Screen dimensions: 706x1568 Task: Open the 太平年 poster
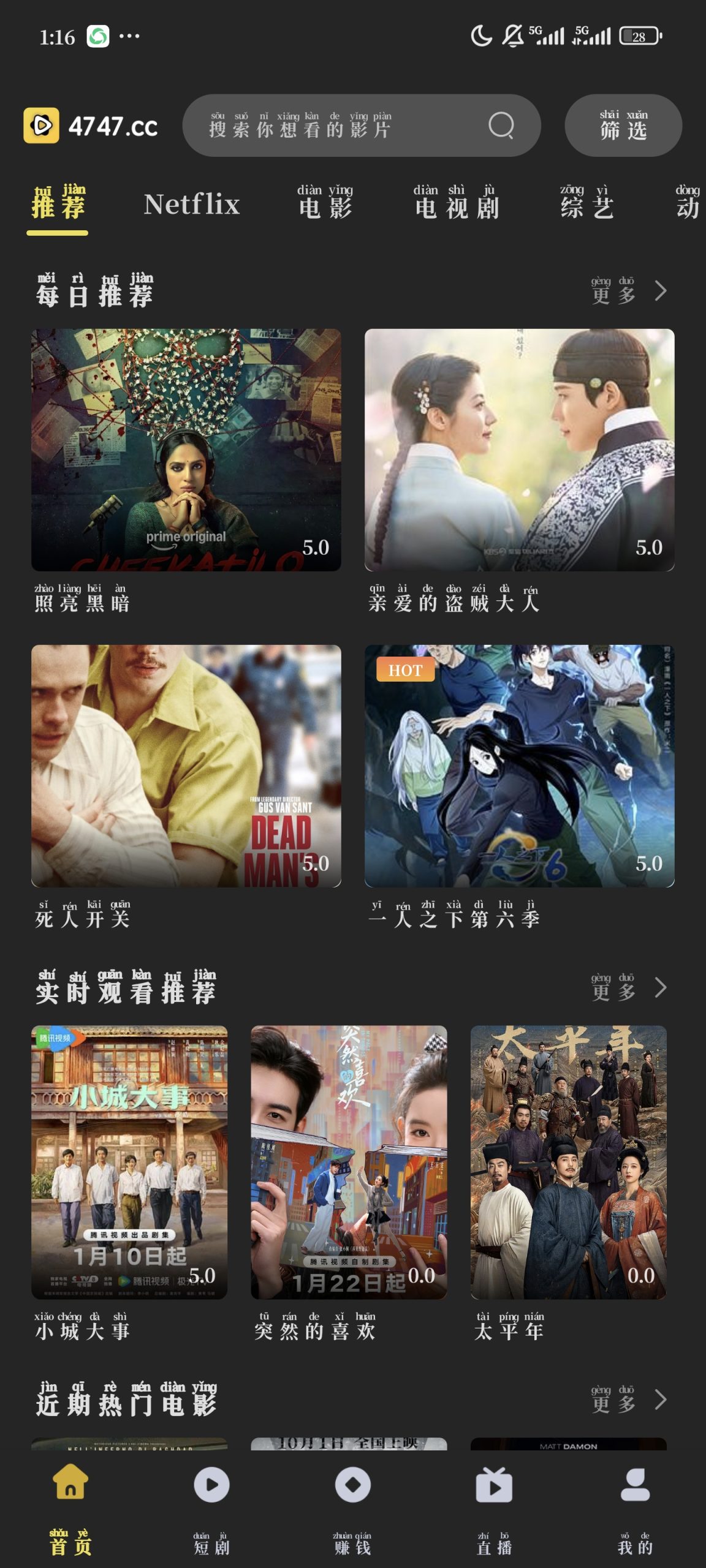568,1162
